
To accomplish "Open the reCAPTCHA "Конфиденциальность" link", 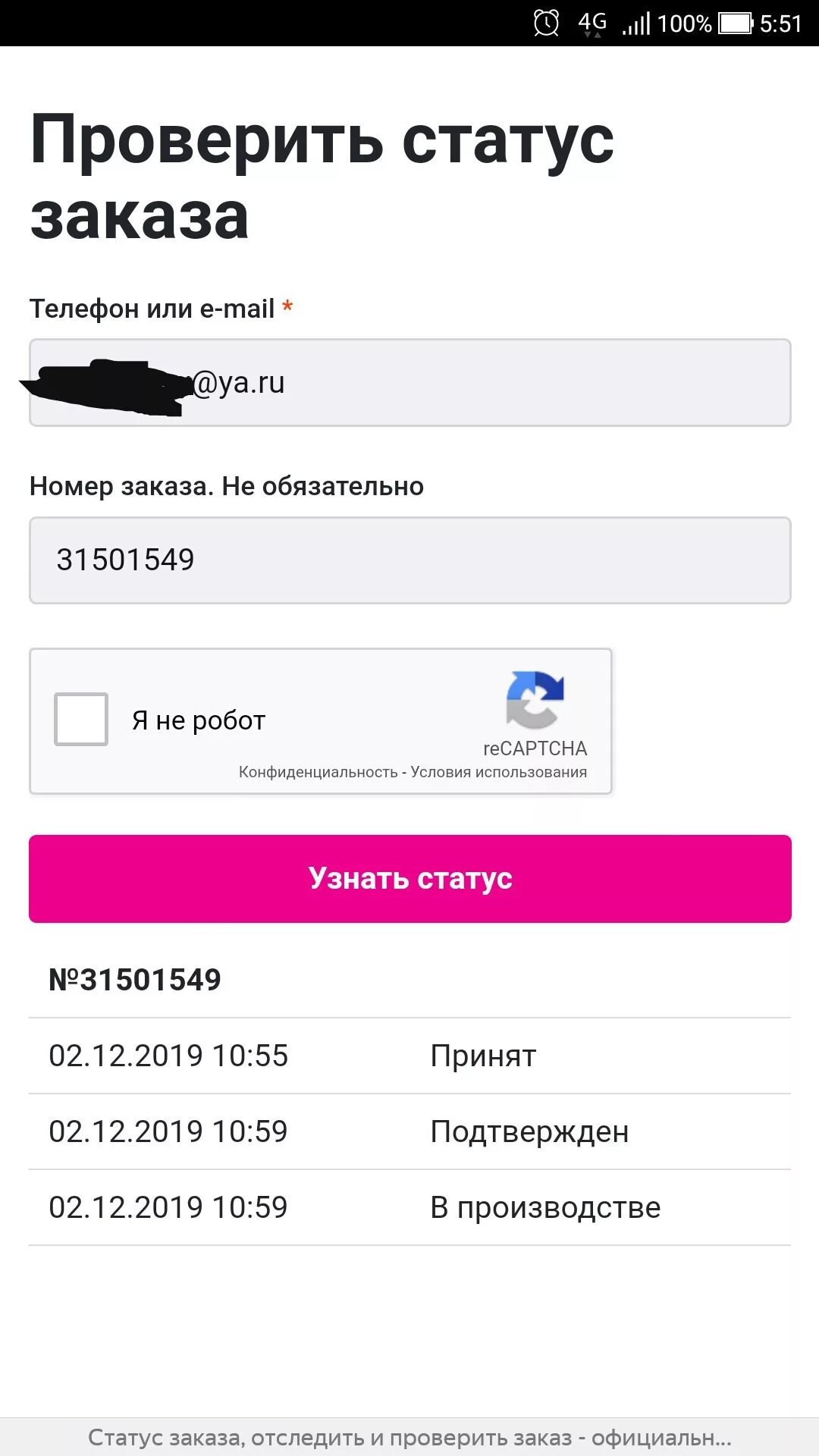I will pos(318,772).
